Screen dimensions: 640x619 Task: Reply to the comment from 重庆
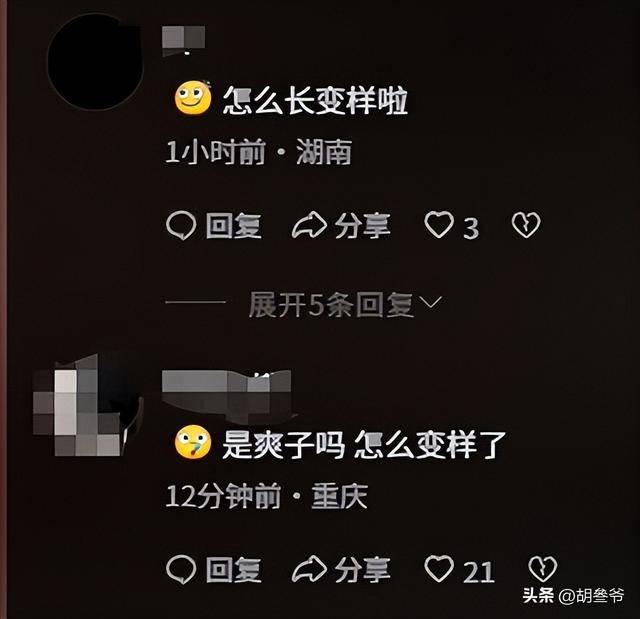click(x=214, y=570)
